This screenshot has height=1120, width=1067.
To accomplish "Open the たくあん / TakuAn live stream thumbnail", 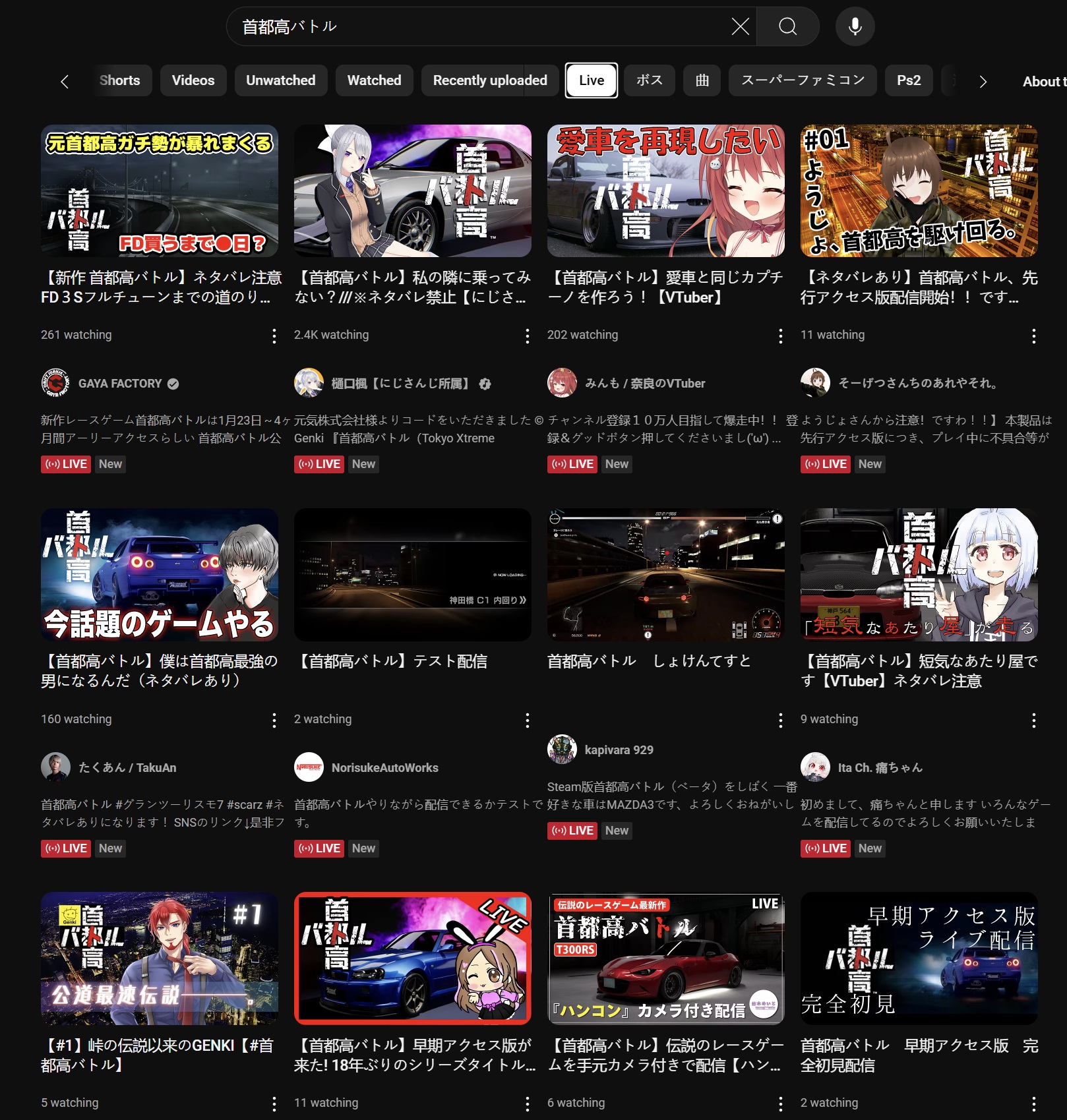I will (x=160, y=575).
